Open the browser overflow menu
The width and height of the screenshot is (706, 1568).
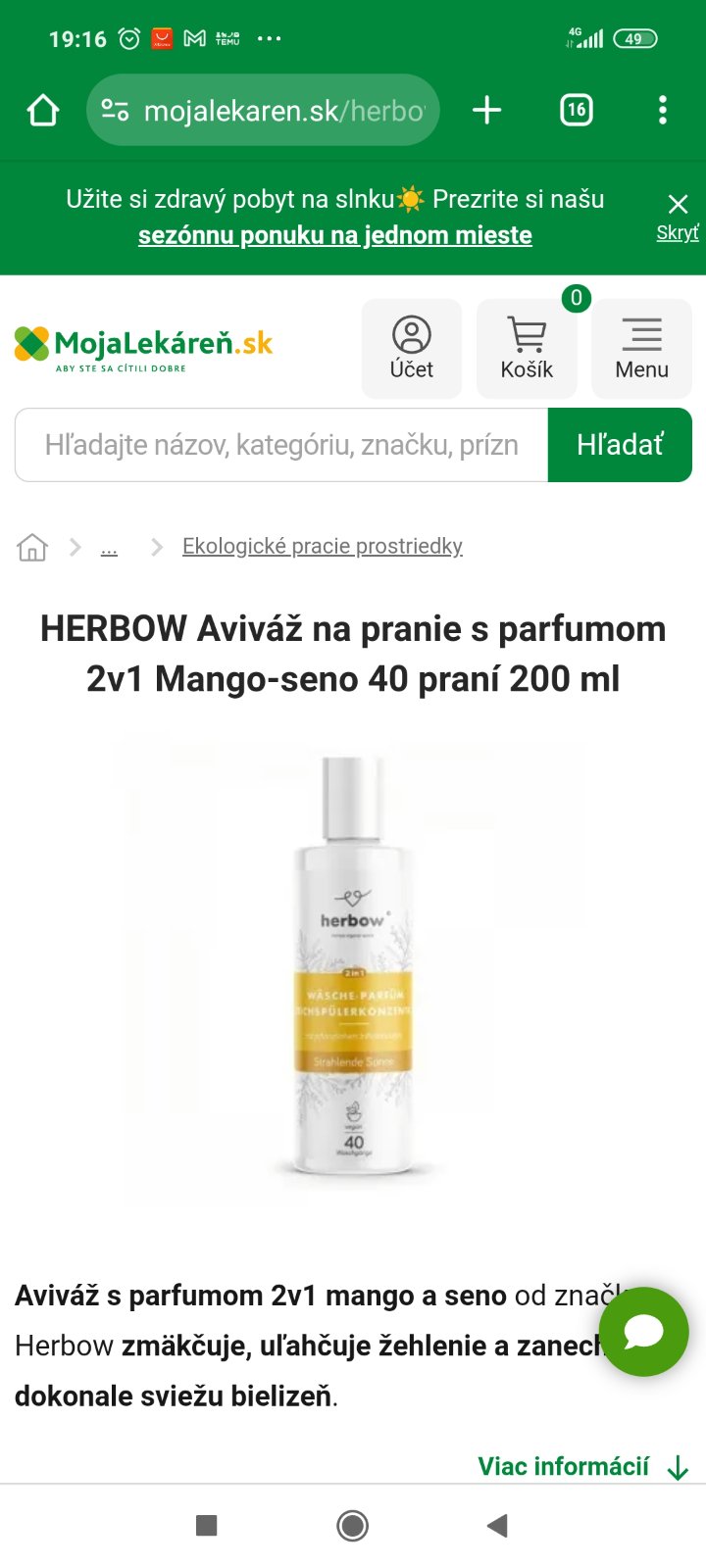pyautogui.click(x=663, y=111)
